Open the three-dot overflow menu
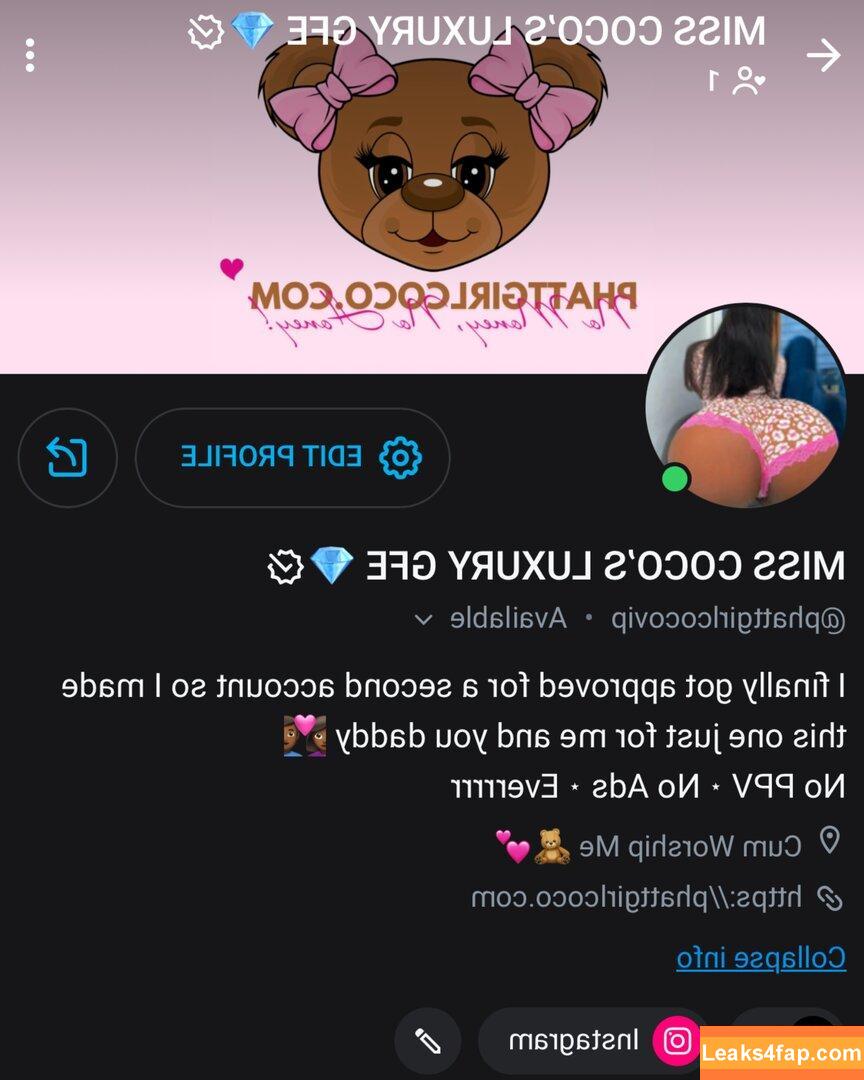 (30, 55)
